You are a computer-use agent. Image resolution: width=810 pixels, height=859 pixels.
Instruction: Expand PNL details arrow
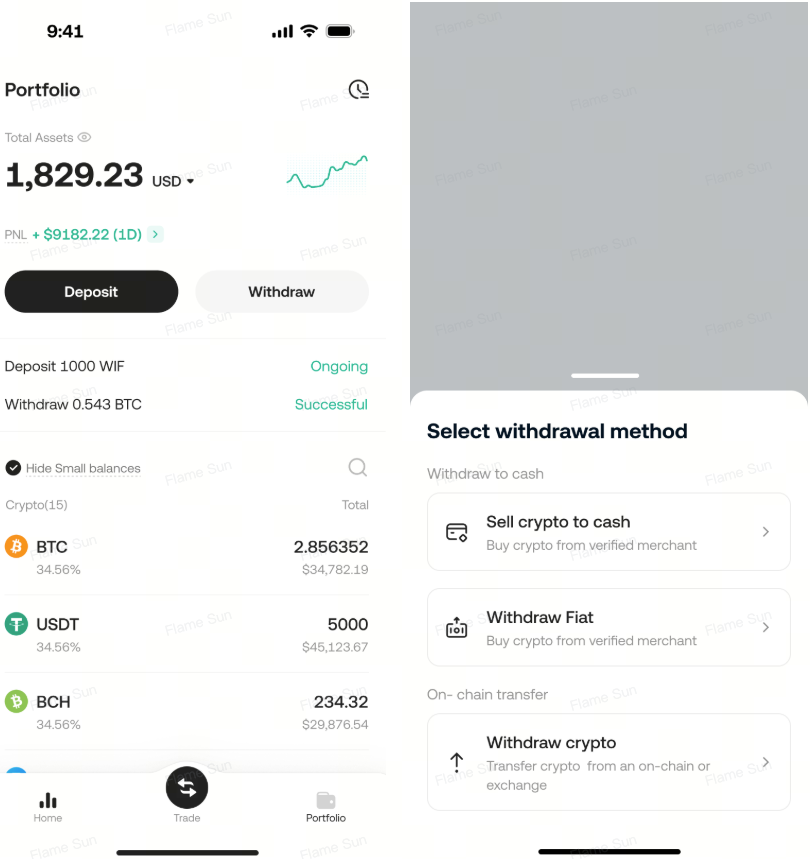tap(155, 234)
